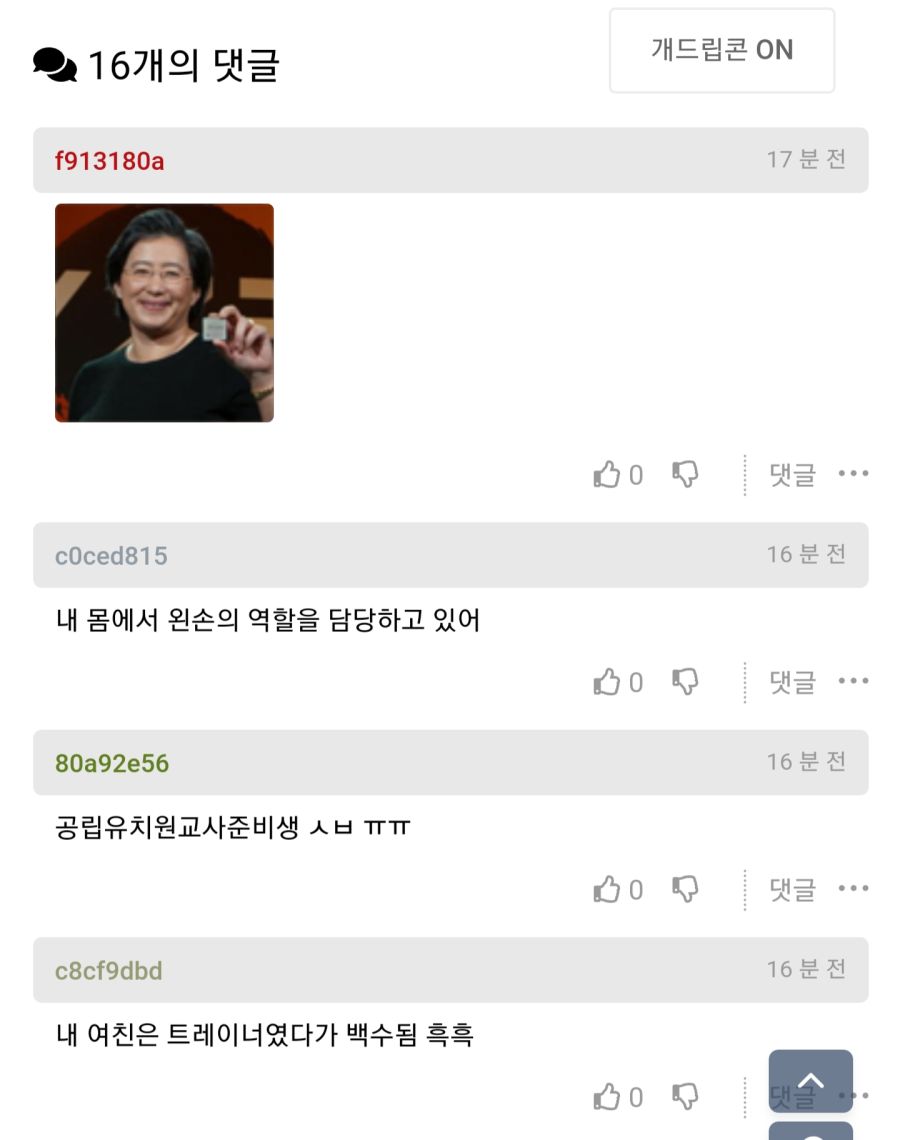Click the scroll-to-top arrow button
The height and width of the screenshot is (1140, 900).
tap(810, 1081)
